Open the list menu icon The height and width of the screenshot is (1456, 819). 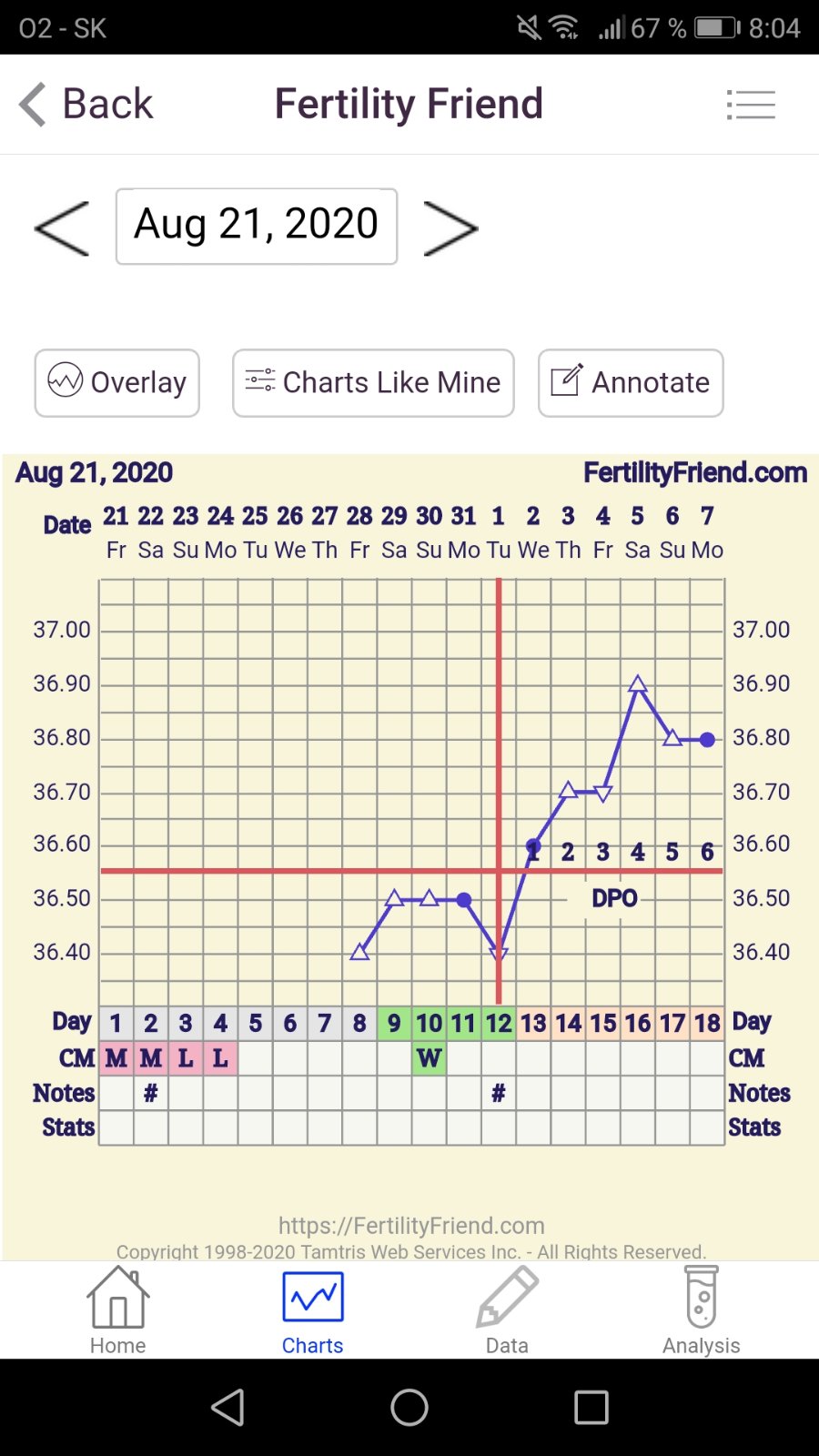tap(751, 105)
